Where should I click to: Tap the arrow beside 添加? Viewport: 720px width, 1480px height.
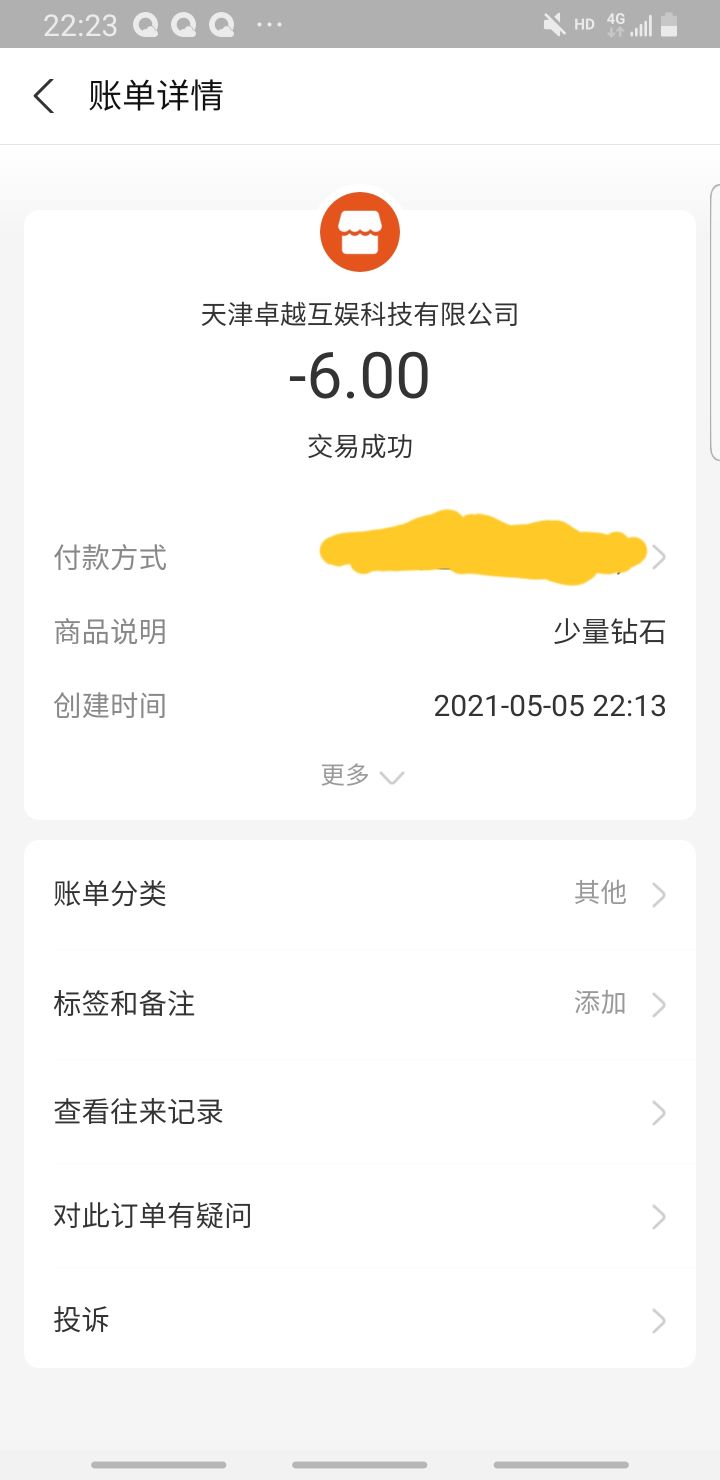pyautogui.click(x=658, y=1004)
